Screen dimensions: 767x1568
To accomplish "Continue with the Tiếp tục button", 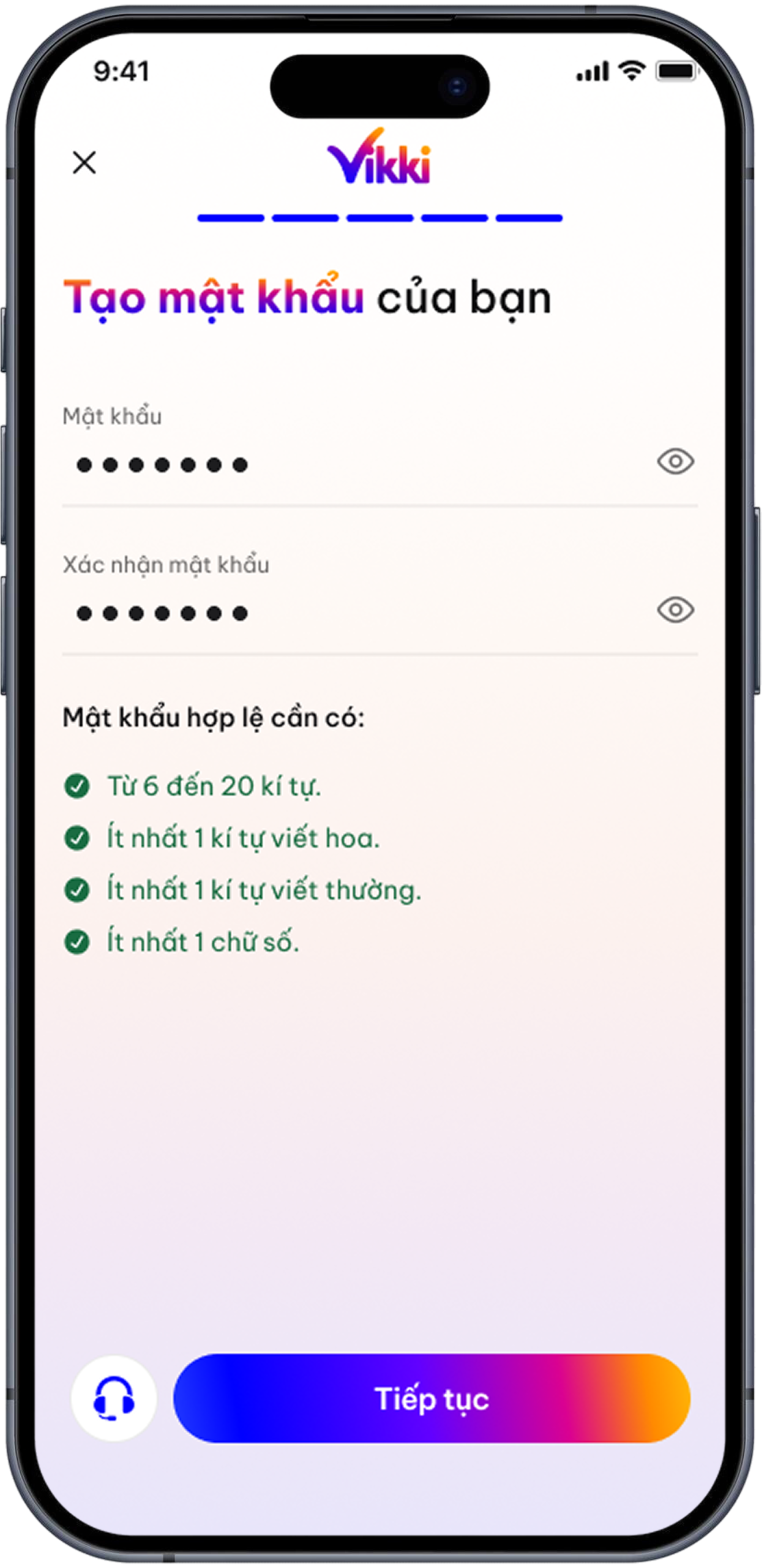I will (432, 1398).
